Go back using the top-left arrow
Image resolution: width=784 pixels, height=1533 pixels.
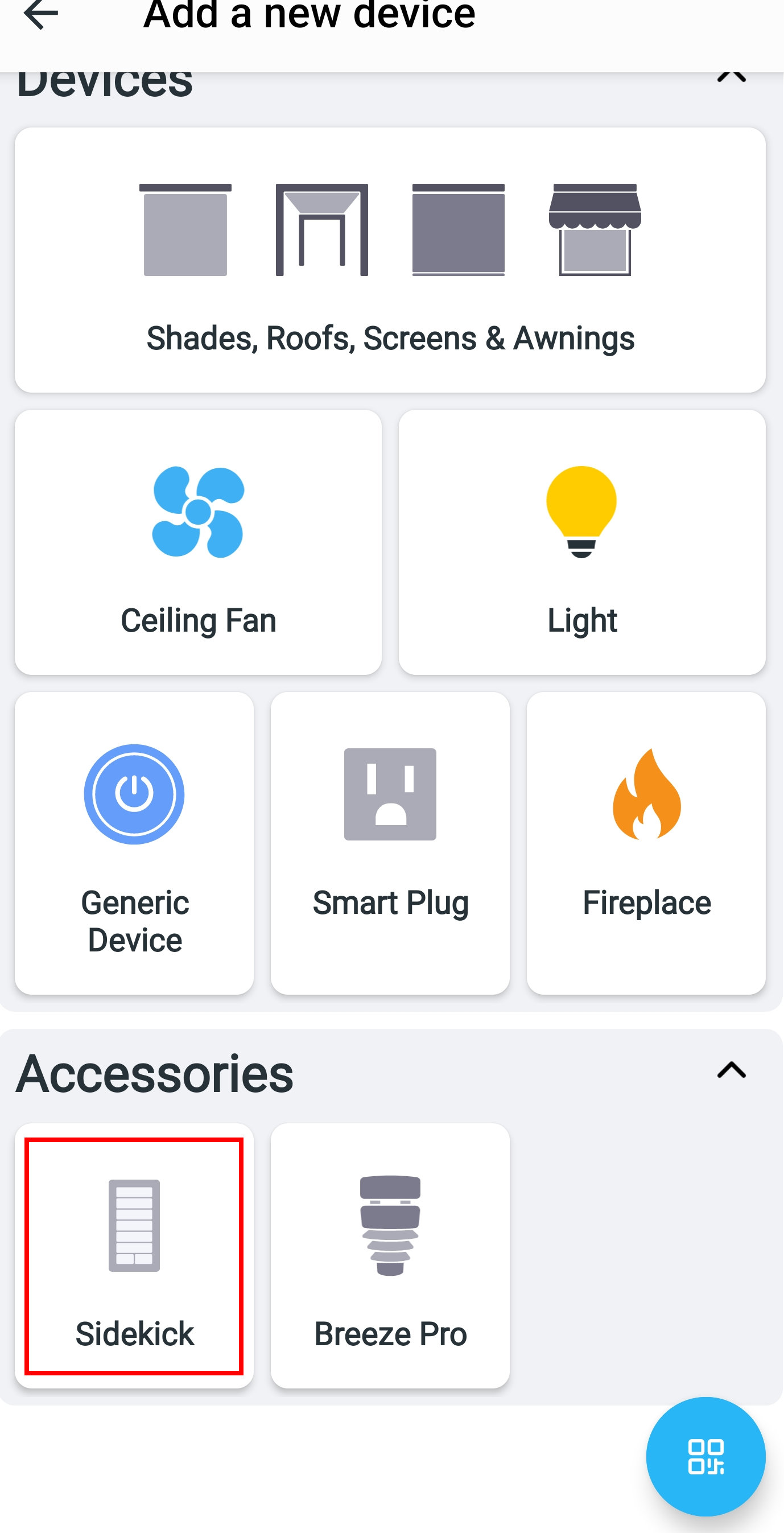[40, 14]
